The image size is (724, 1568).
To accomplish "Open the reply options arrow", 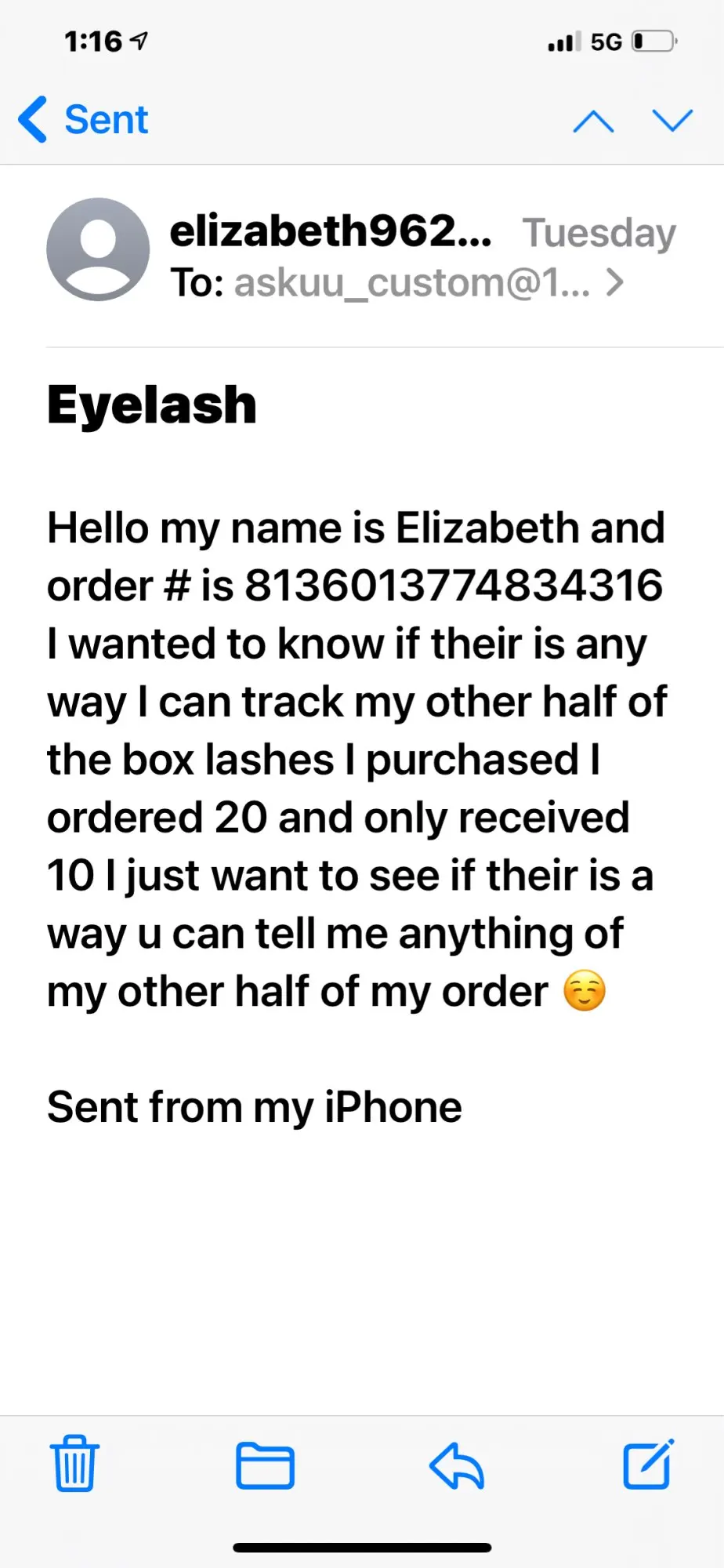I will coord(457,1465).
